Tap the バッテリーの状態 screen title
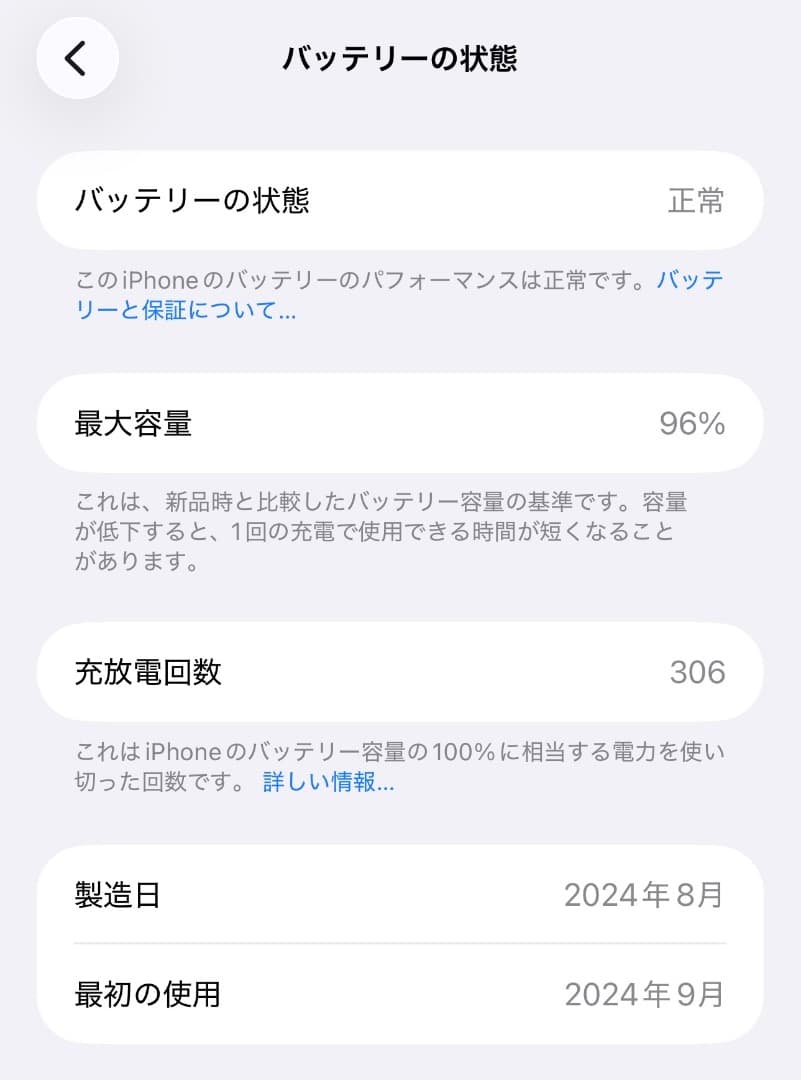Screen dimensions: 801x1080 click(400, 55)
